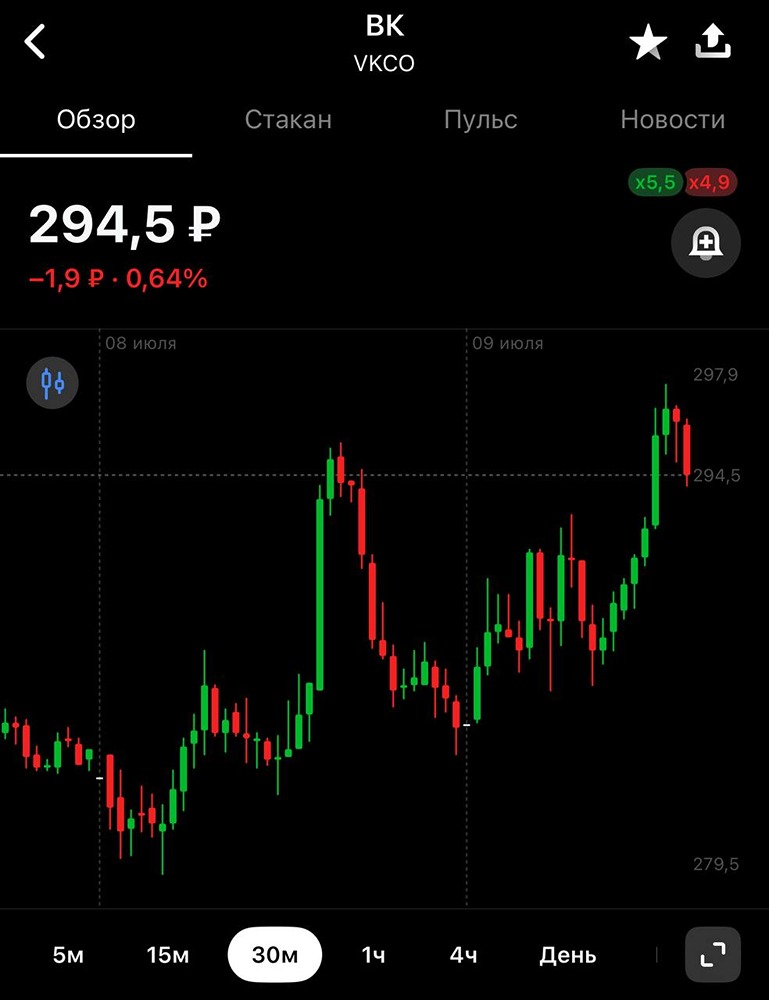Add a price alert with the bell
Screen dimensions: 769x1000
coord(706,242)
